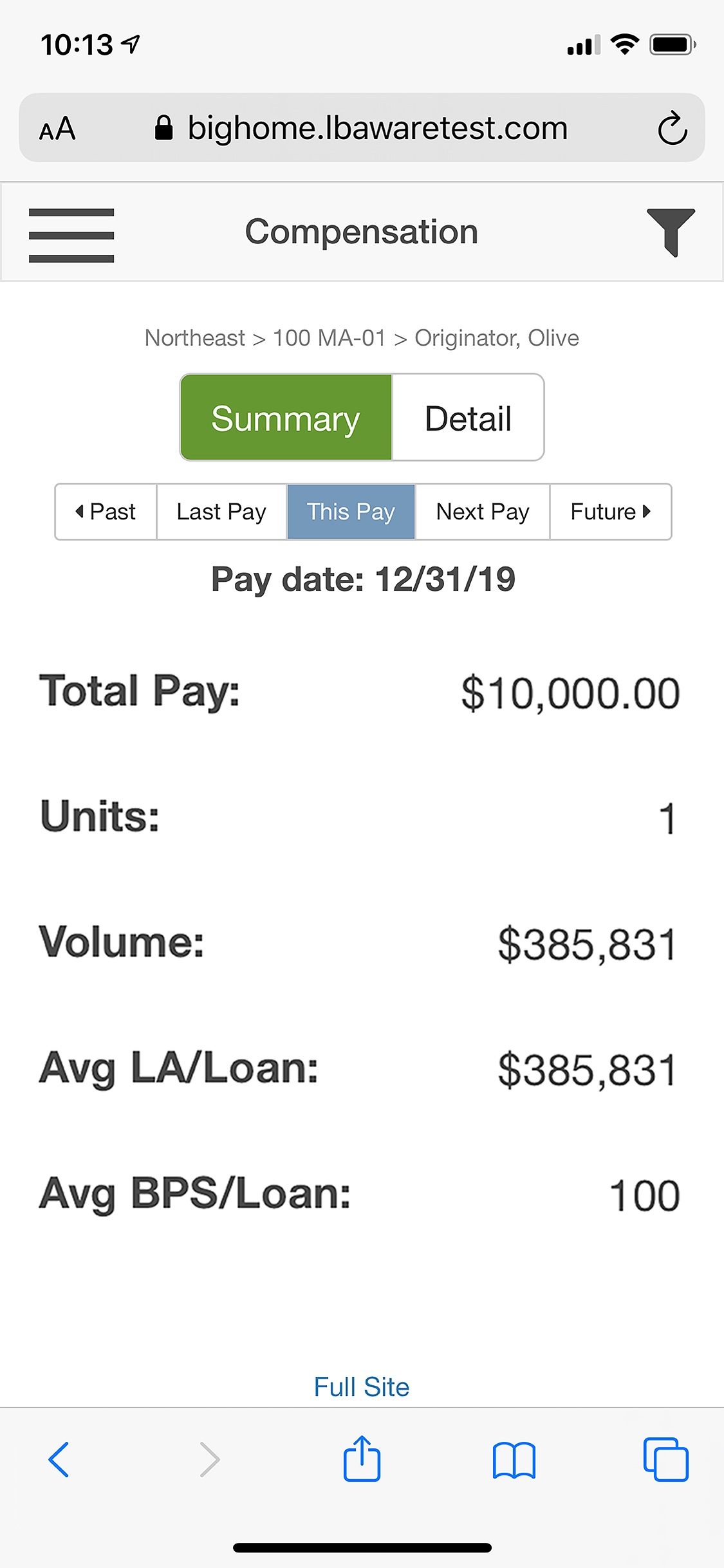Screen dimensions: 724x1568
Task: Show all open Safari tabs
Action: (x=665, y=1459)
